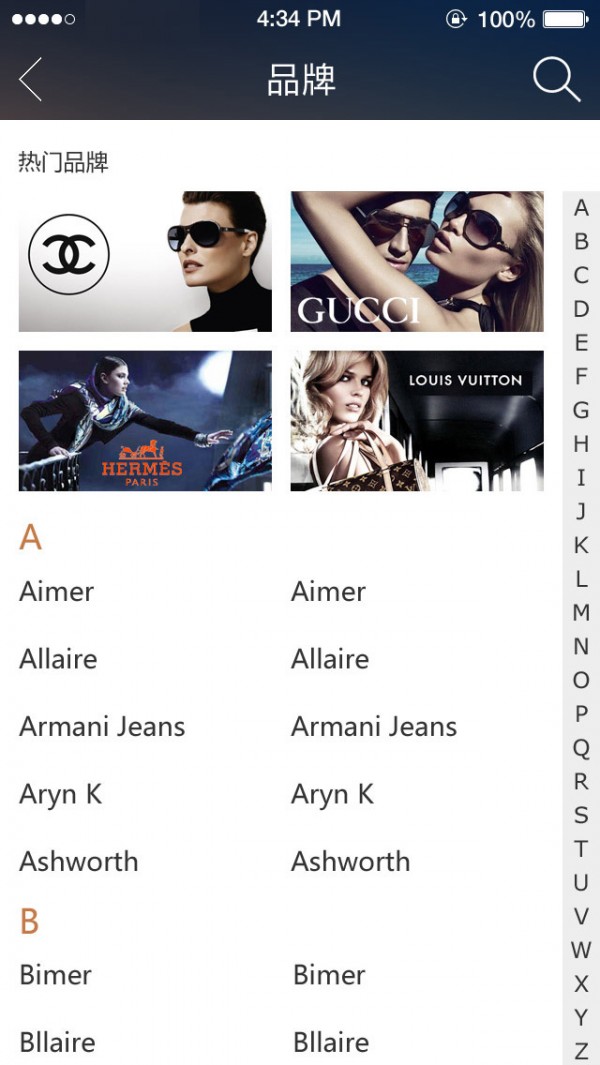
Task: Open the Gucci brand tile
Action: coord(417,261)
